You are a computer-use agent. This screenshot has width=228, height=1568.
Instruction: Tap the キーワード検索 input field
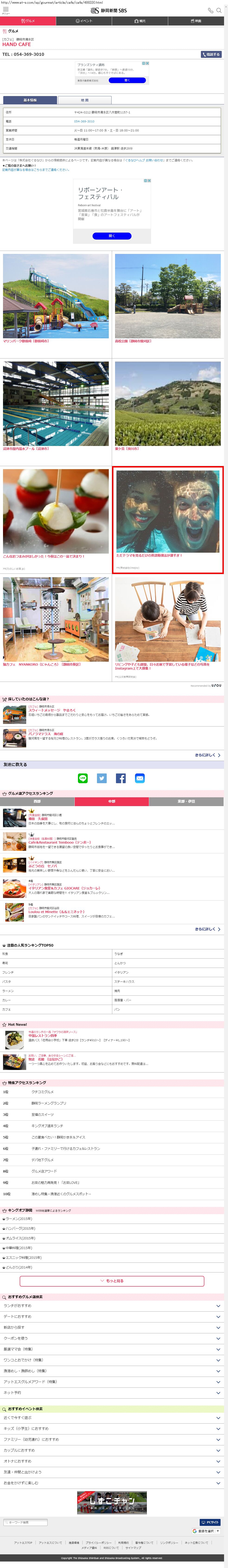26,1522
